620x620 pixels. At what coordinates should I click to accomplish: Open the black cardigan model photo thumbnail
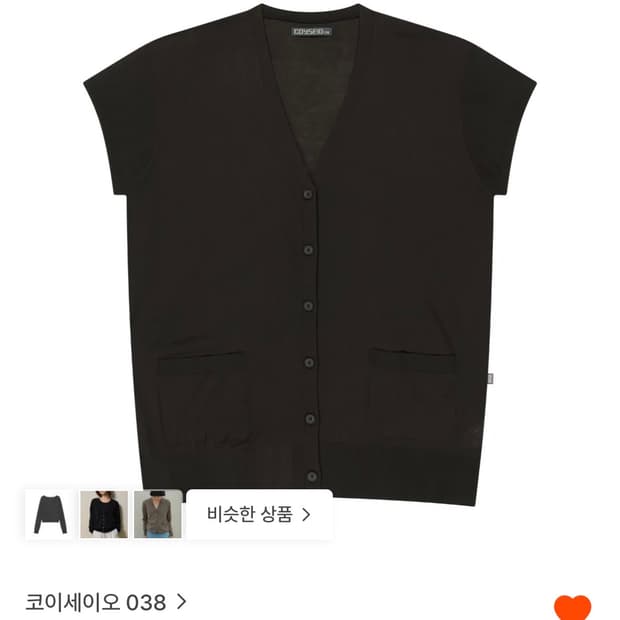tap(104, 514)
